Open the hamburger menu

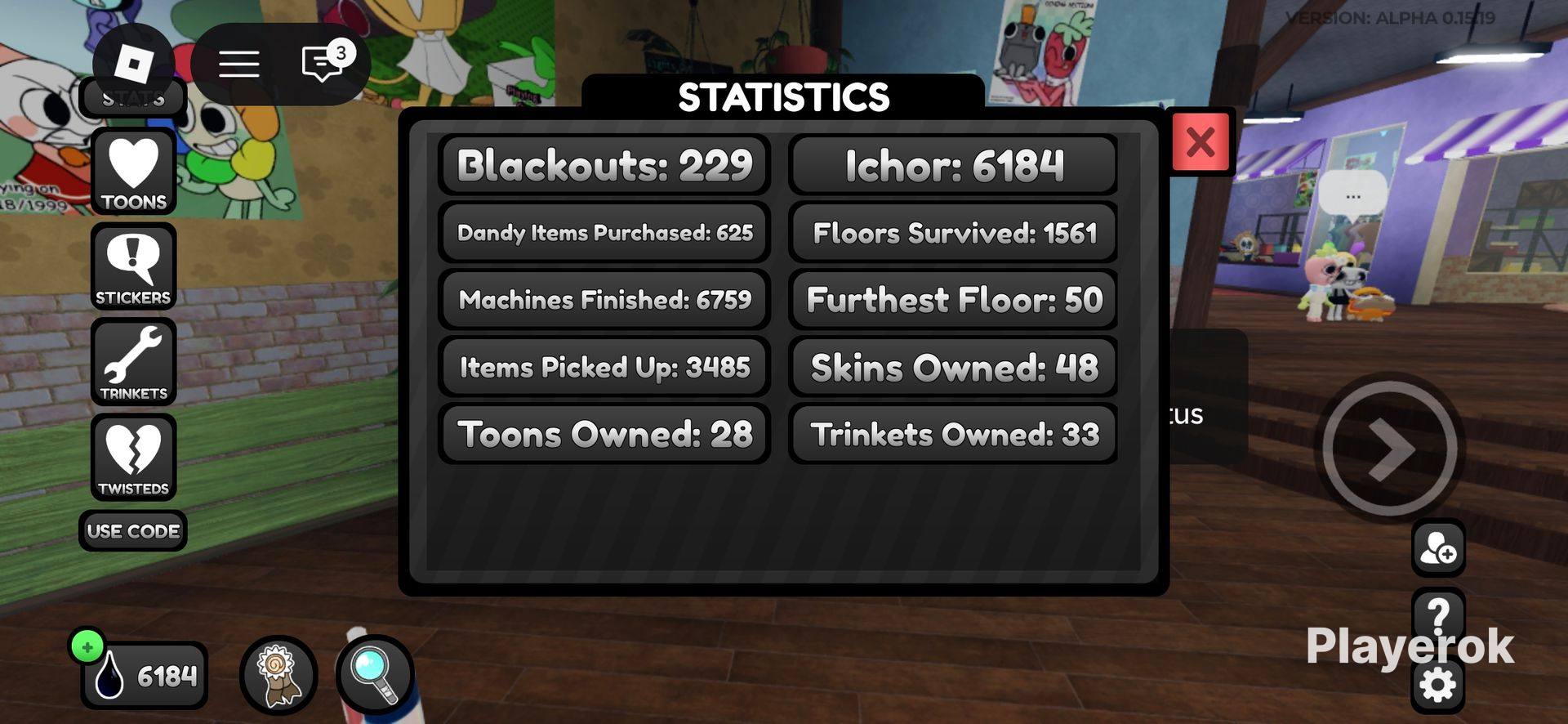point(238,64)
